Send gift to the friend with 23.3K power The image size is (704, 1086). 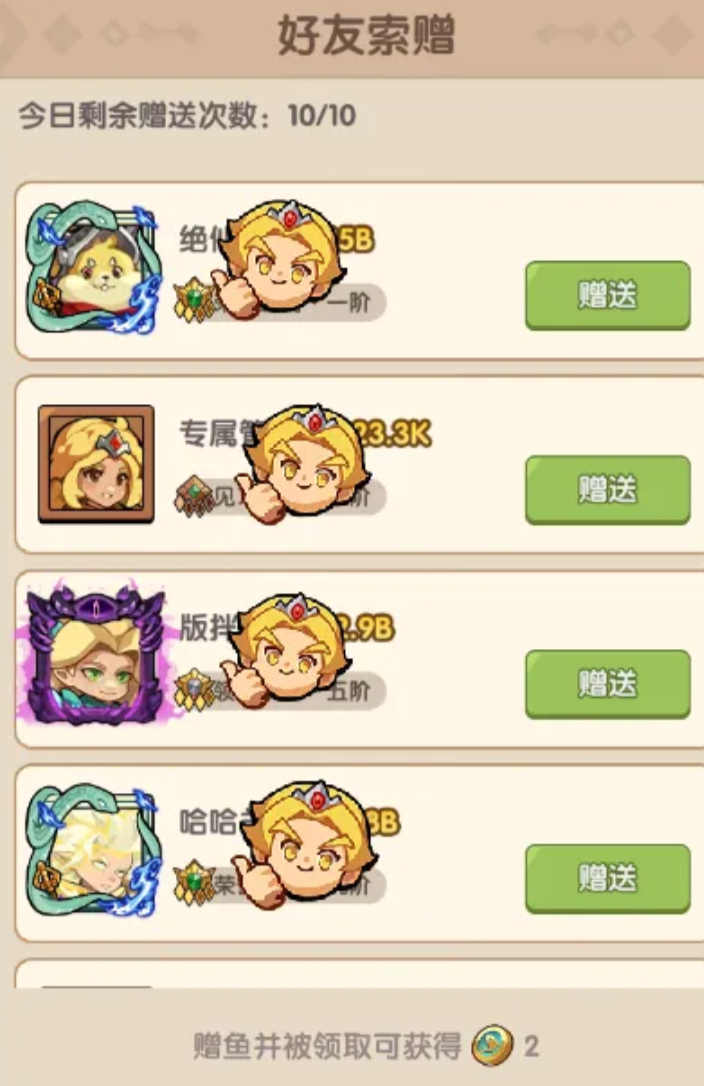click(x=607, y=489)
